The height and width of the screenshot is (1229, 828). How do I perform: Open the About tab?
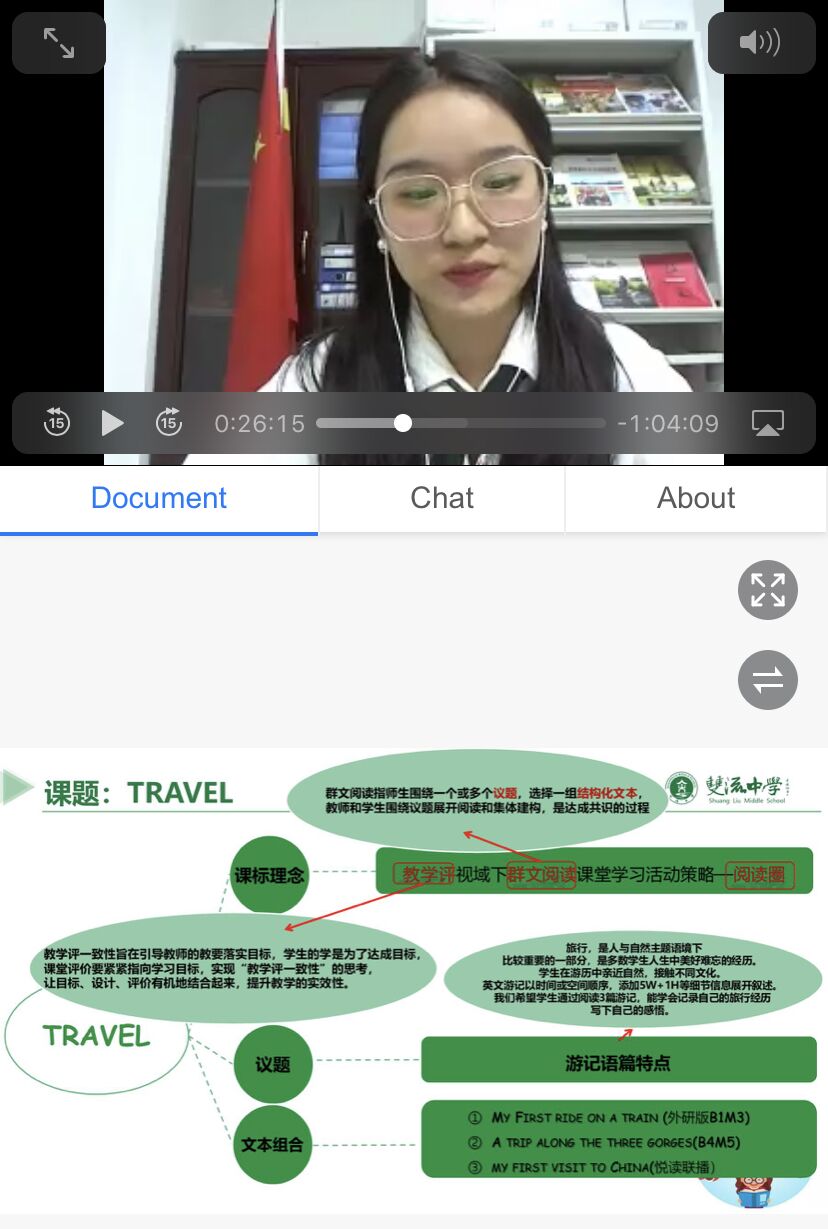(x=696, y=498)
